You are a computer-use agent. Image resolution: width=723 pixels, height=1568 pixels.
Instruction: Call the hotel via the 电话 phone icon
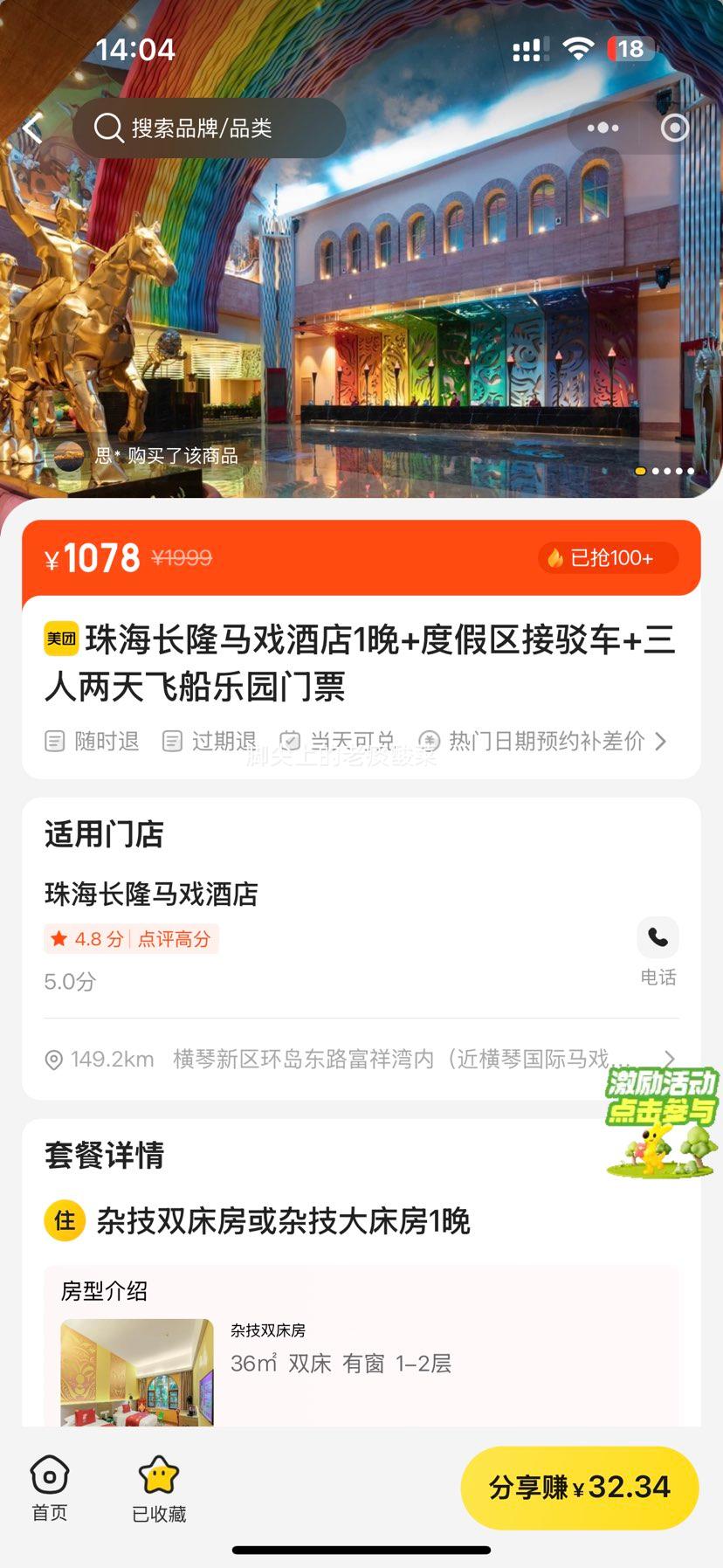pos(658,937)
